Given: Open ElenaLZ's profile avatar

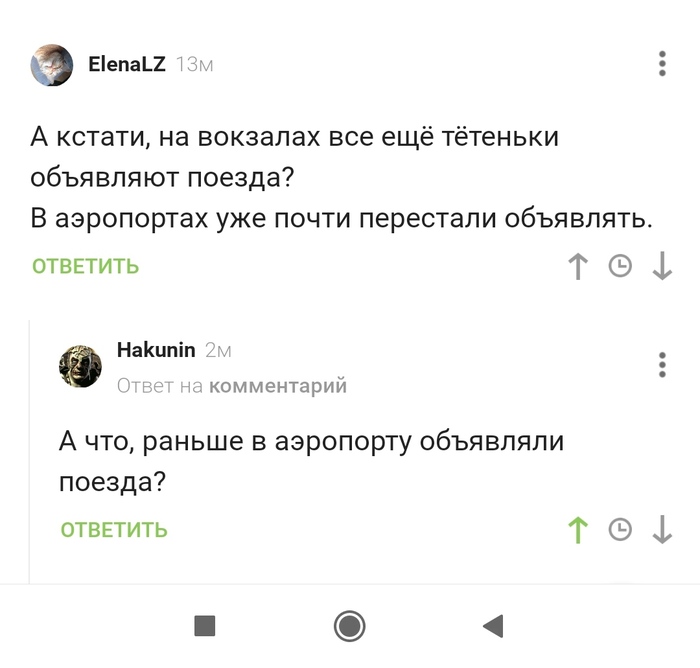Looking at the screenshot, I should (x=51, y=66).
